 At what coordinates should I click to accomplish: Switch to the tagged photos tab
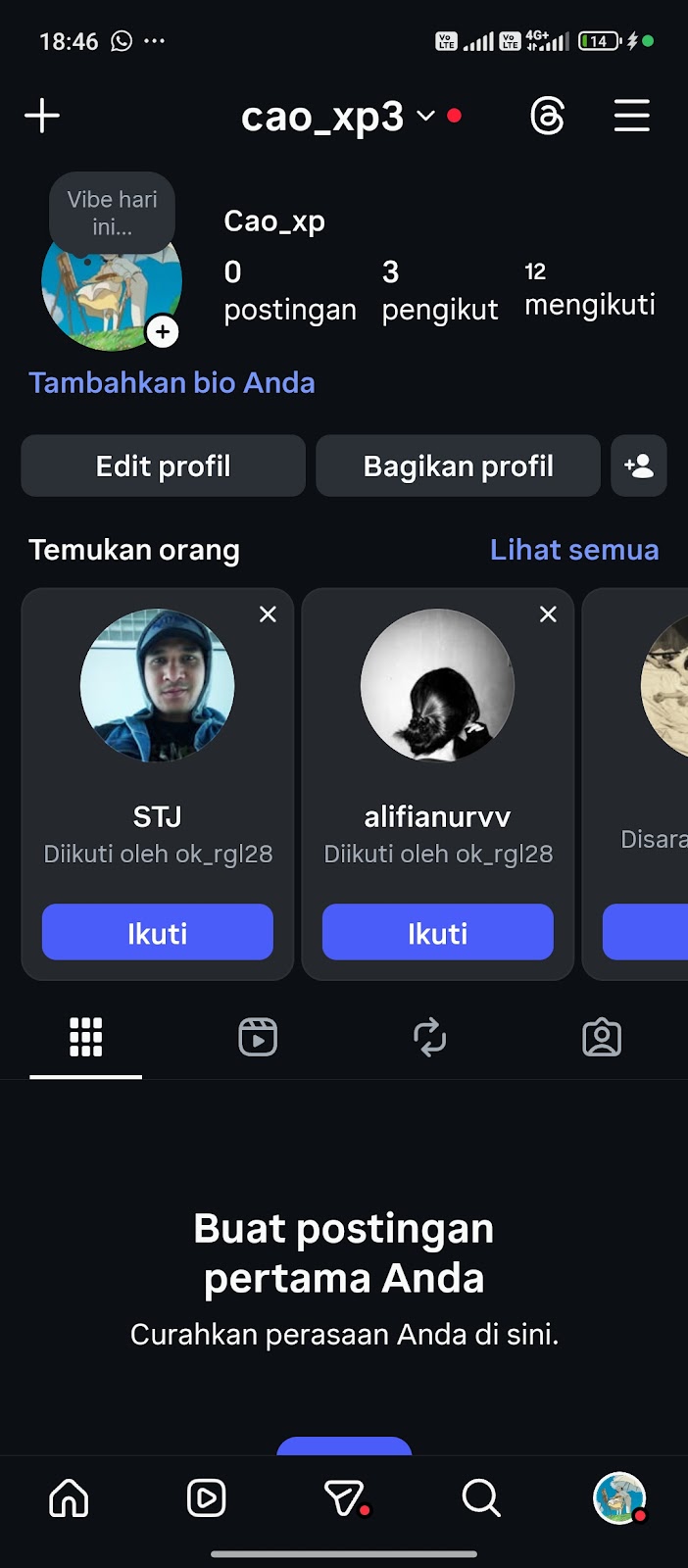pos(602,1037)
